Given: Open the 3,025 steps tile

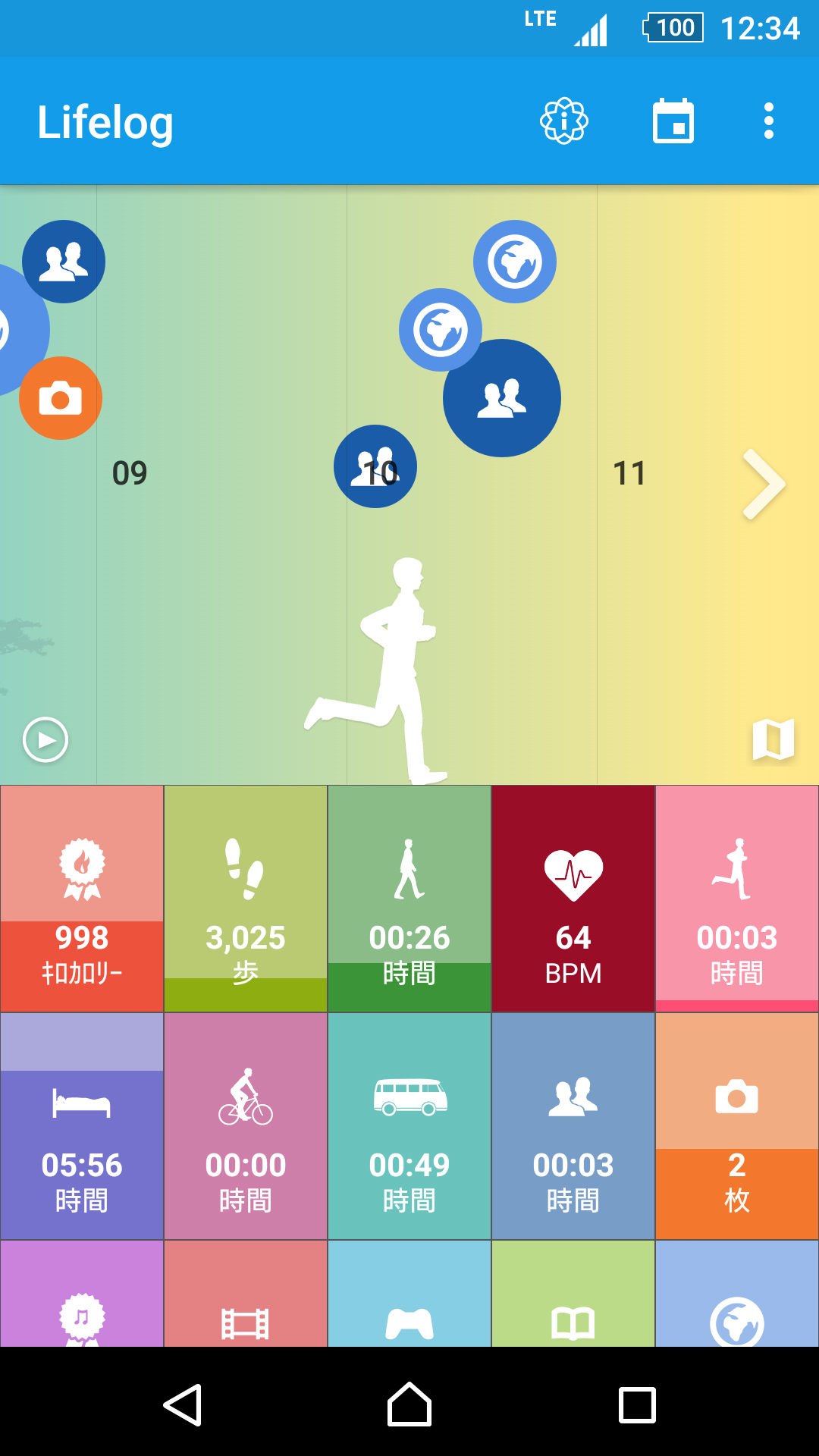Looking at the screenshot, I should pyautogui.click(x=246, y=899).
